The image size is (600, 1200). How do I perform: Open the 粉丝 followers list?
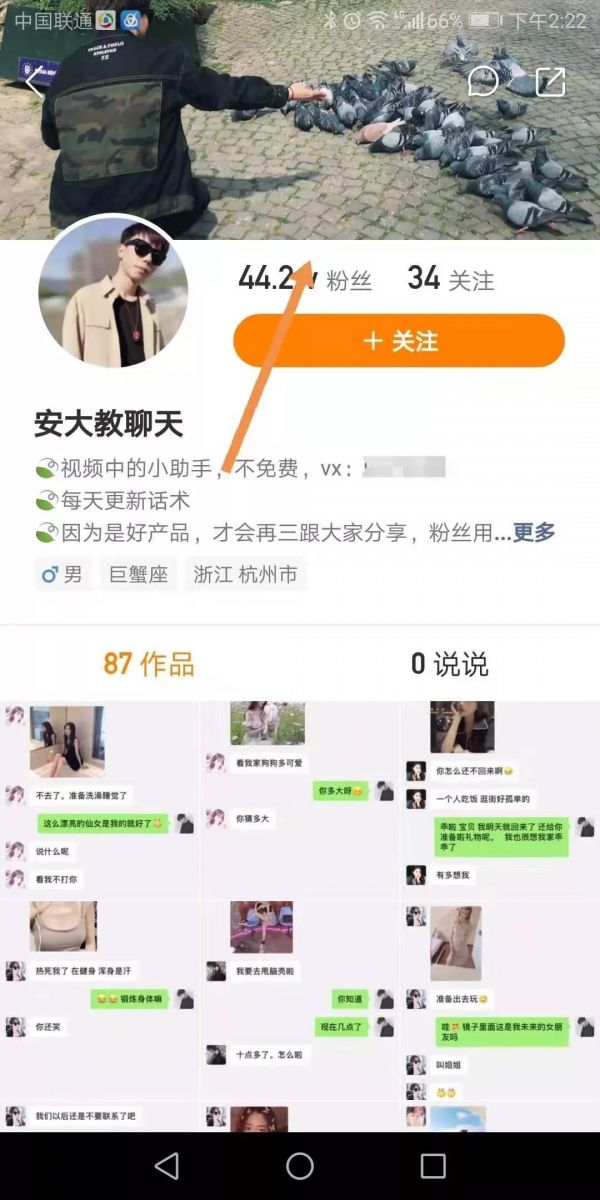(305, 280)
